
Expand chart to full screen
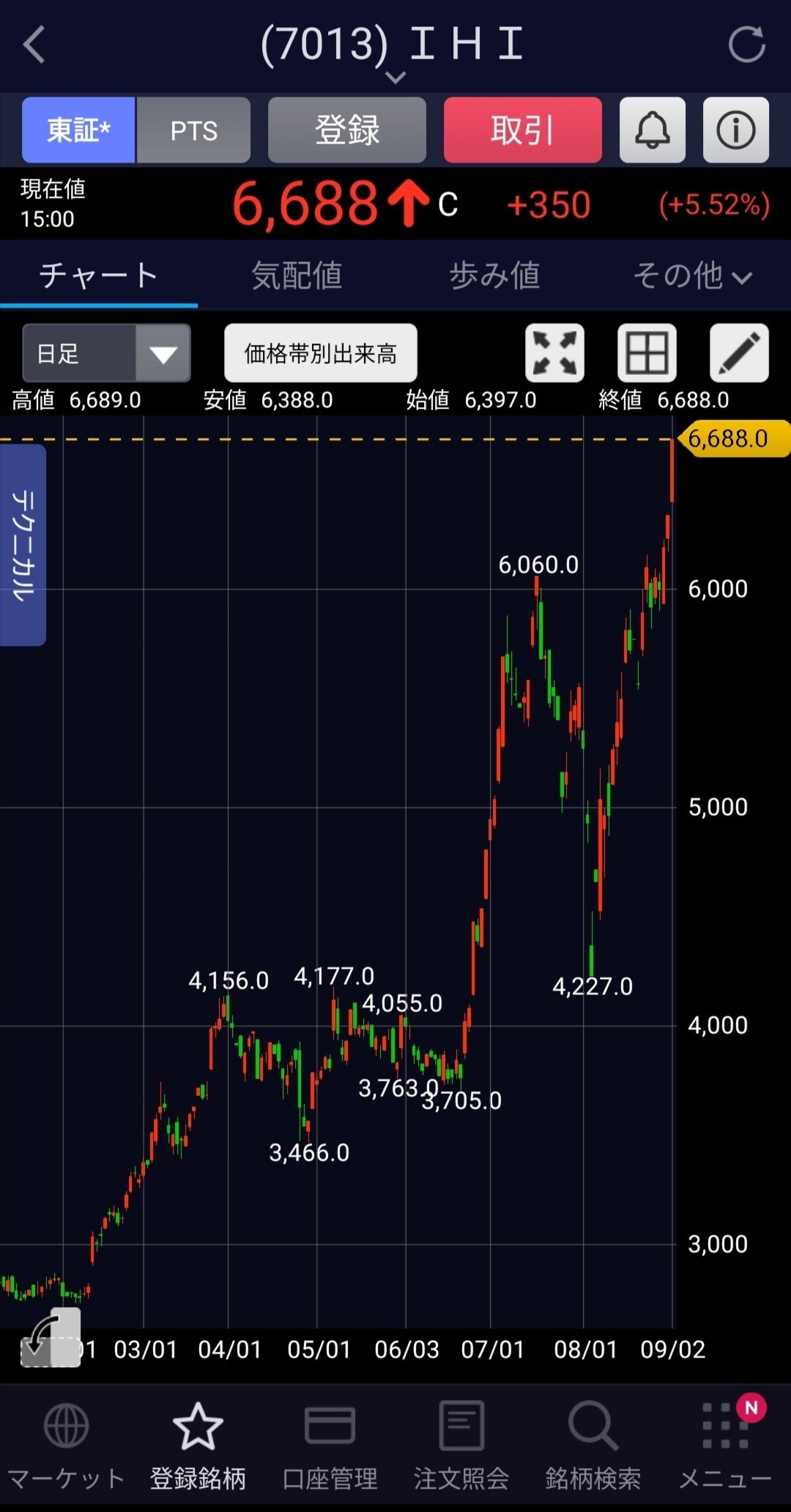click(554, 354)
